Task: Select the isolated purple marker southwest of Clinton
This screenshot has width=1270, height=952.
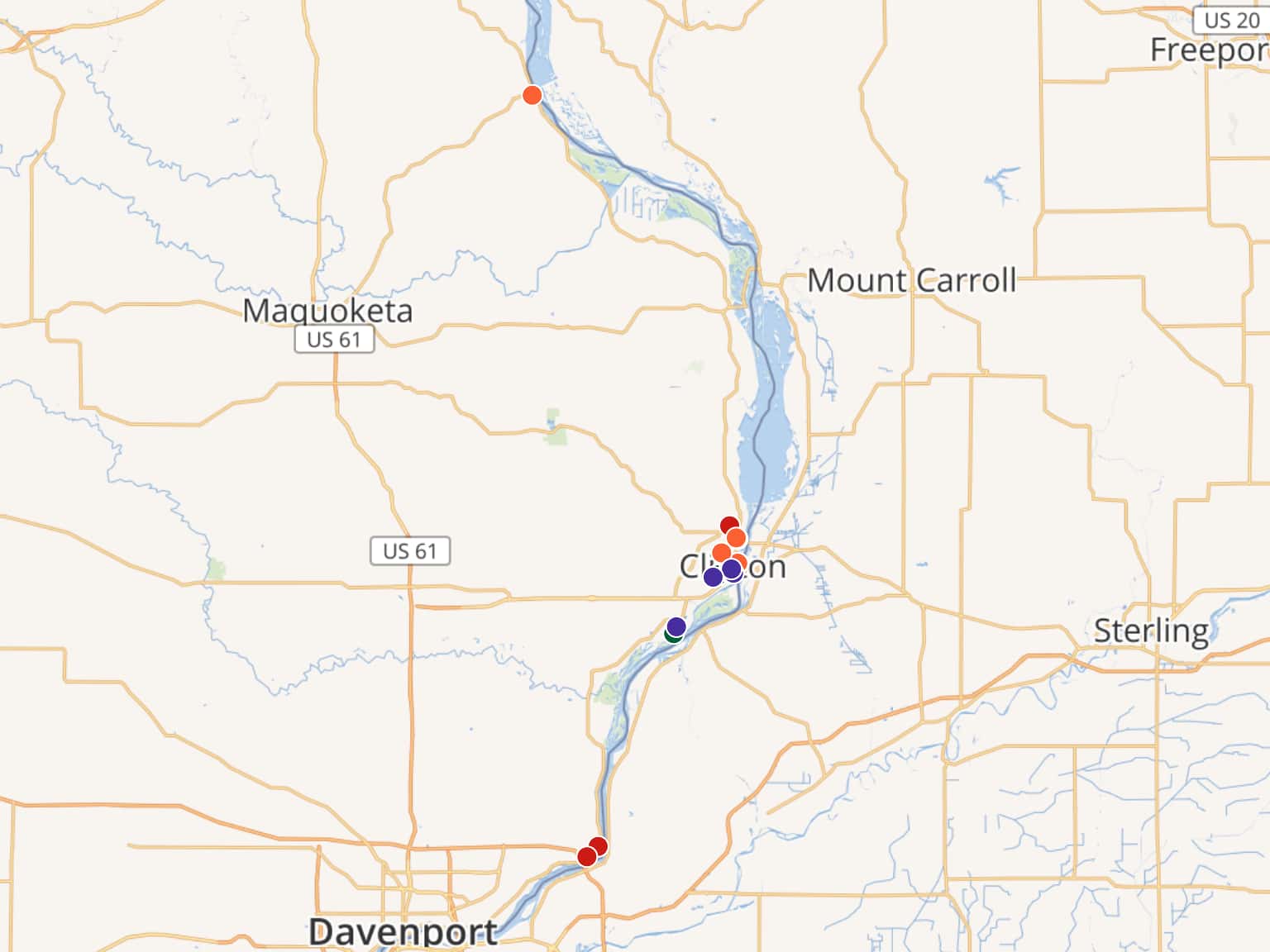Action: coord(676,626)
